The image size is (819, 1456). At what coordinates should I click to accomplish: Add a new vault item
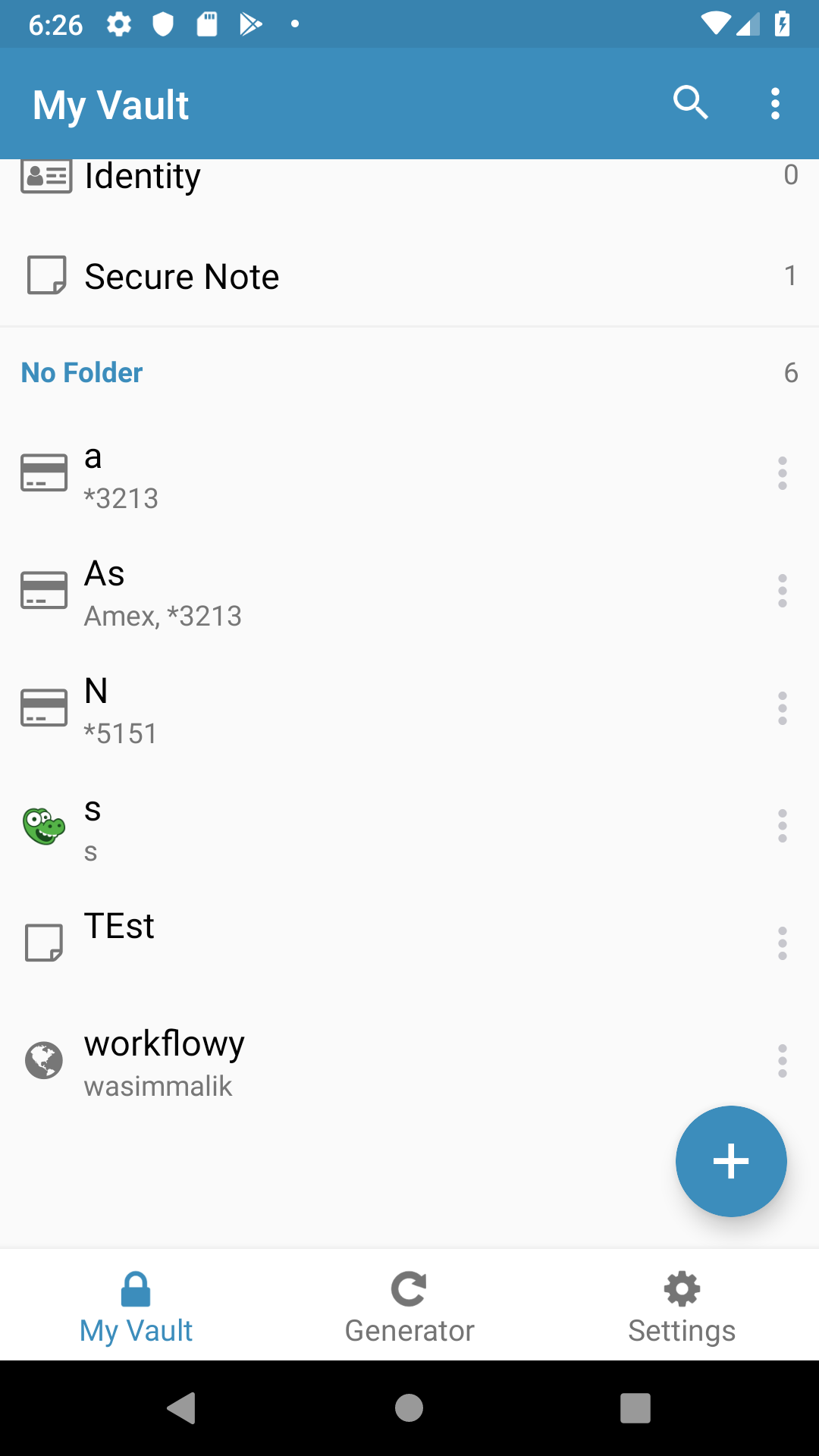(x=731, y=1161)
